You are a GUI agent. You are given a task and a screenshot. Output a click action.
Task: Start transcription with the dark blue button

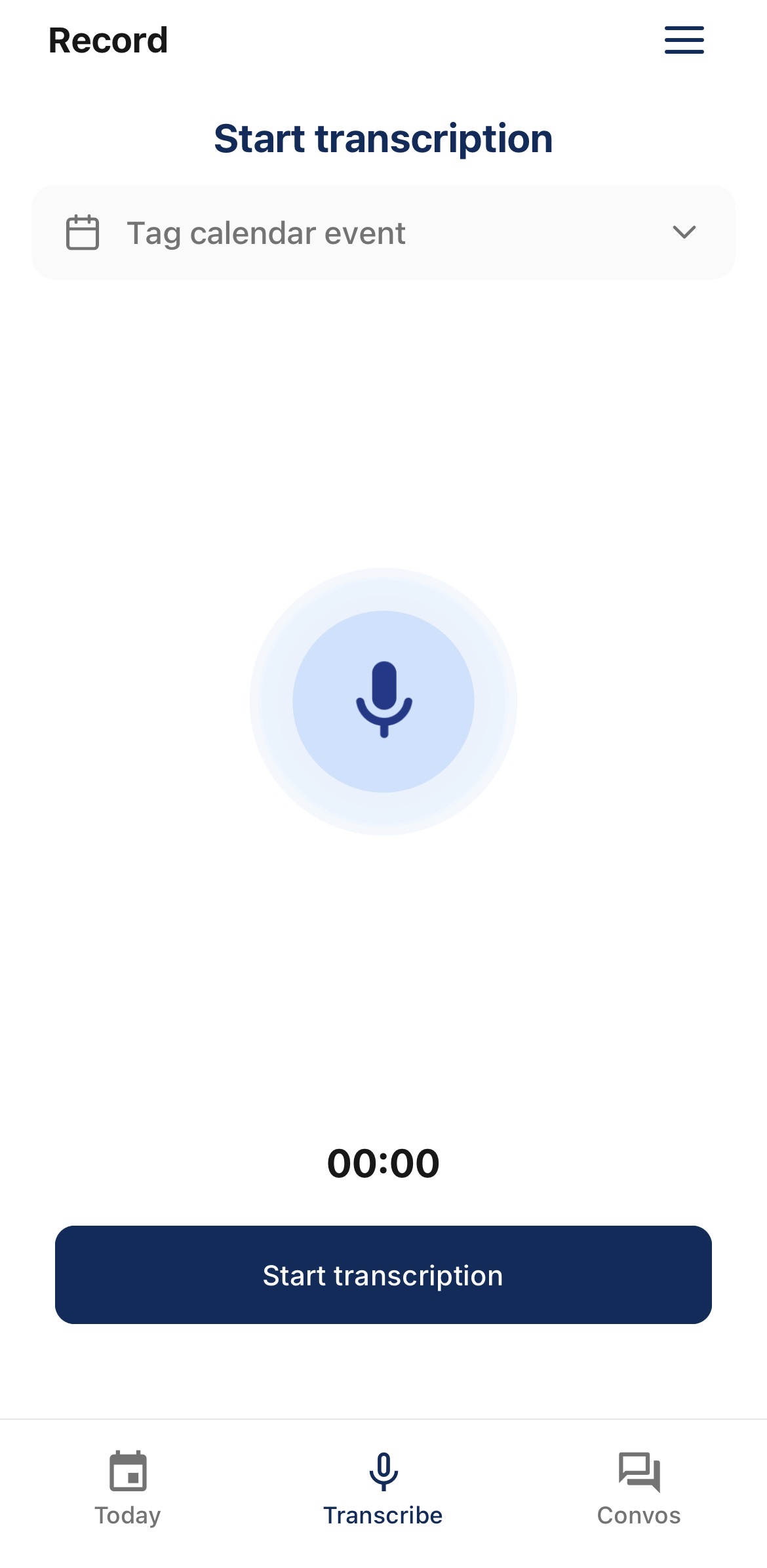click(x=383, y=1275)
